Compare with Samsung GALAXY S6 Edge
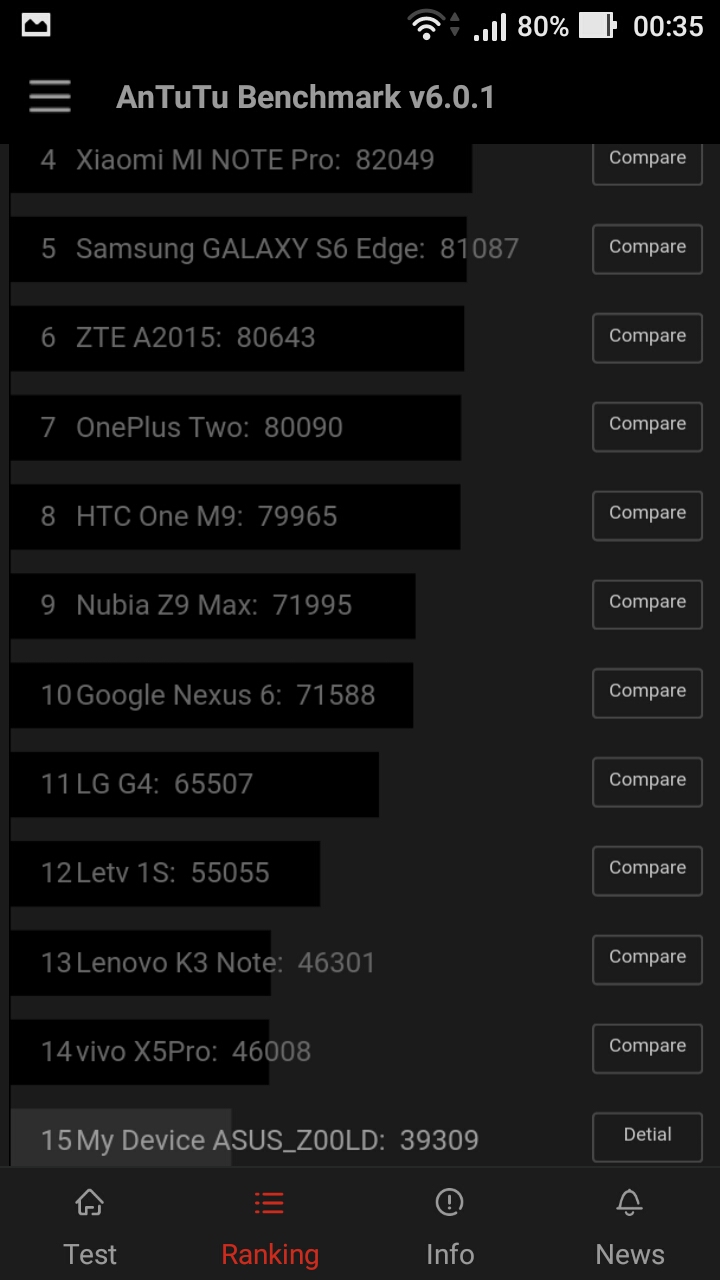This screenshot has width=720, height=1280. (647, 248)
